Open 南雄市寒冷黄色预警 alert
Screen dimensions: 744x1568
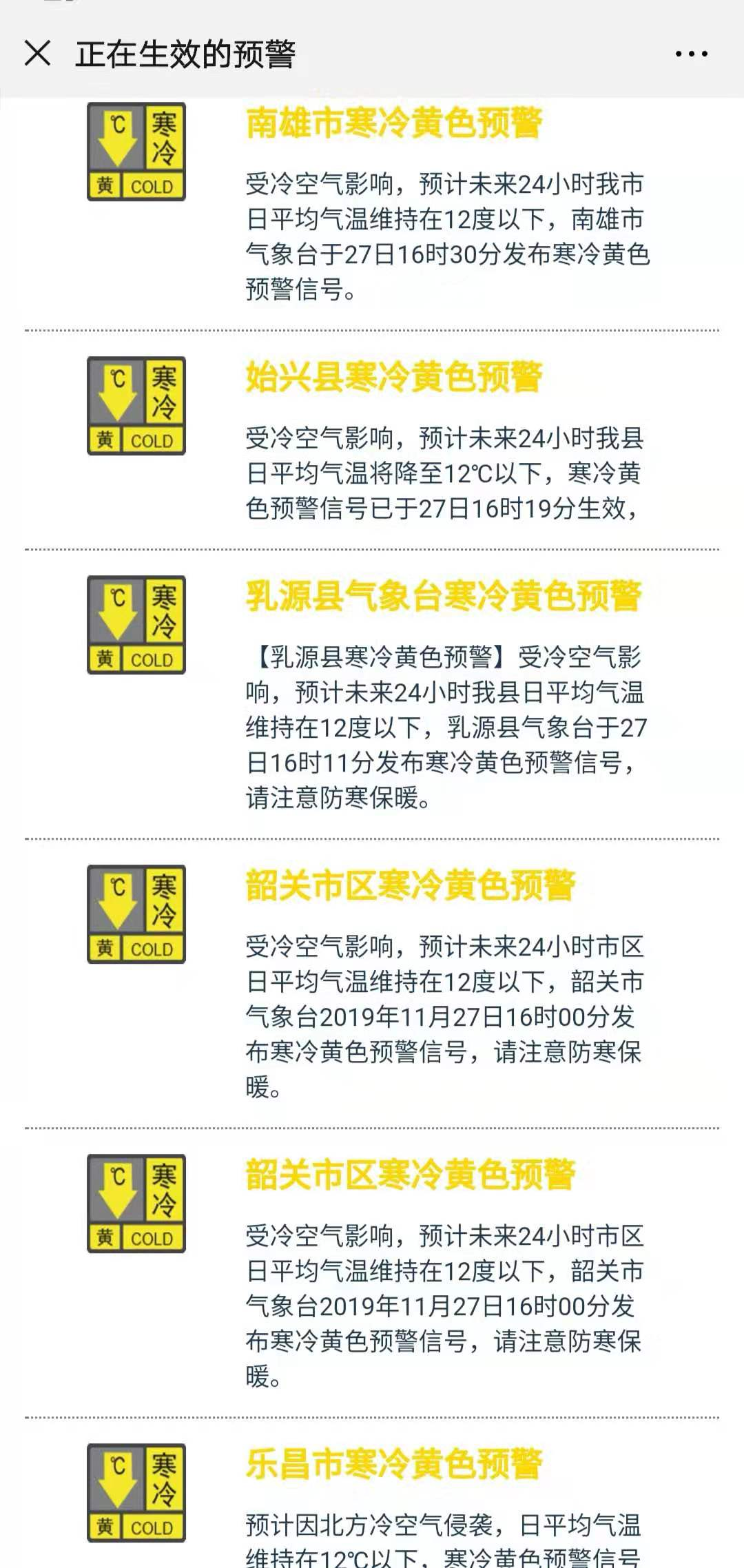[x=395, y=123]
